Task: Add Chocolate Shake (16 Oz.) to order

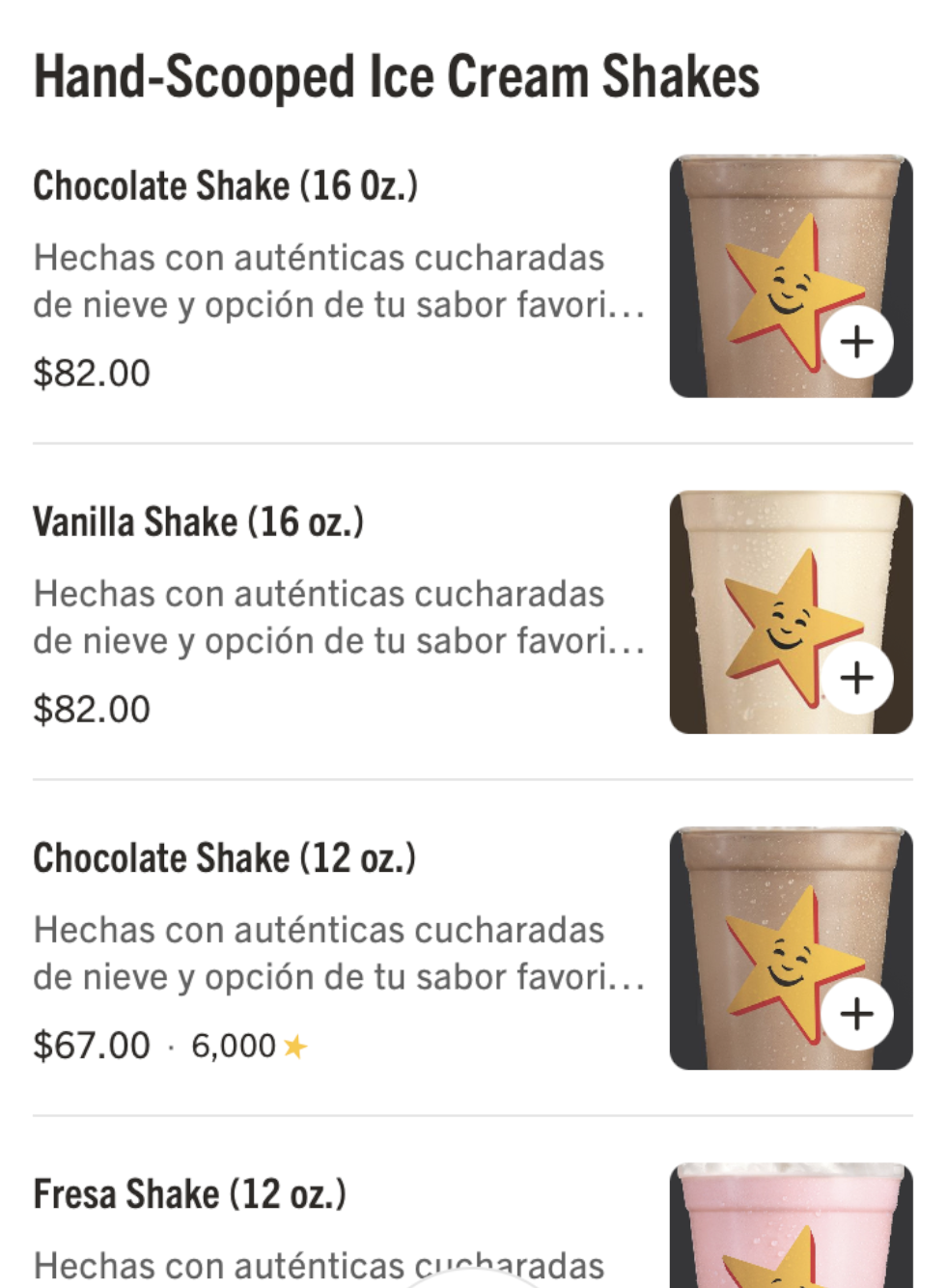Action: 856,342
